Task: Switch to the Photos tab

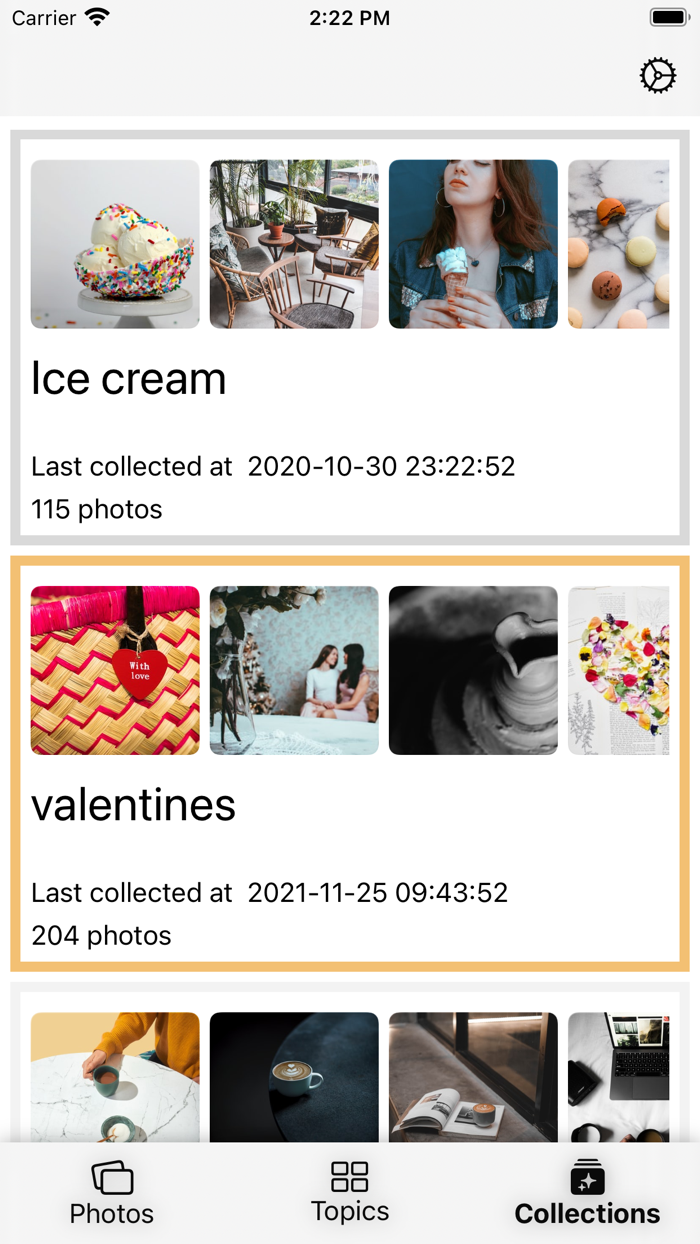Action: [112, 1194]
